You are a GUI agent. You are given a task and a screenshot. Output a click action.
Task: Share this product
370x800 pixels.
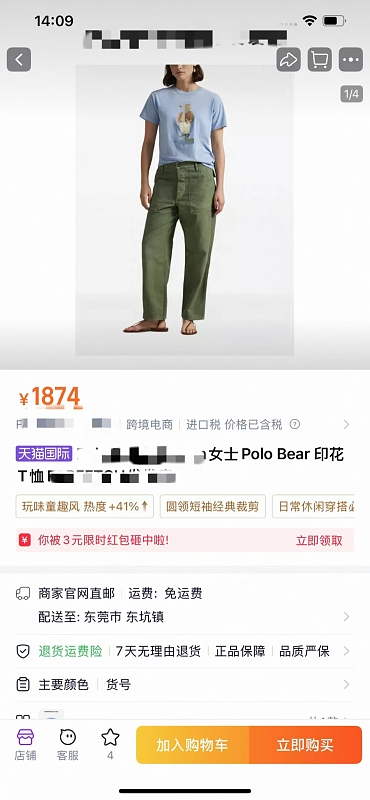pos(288,60)
